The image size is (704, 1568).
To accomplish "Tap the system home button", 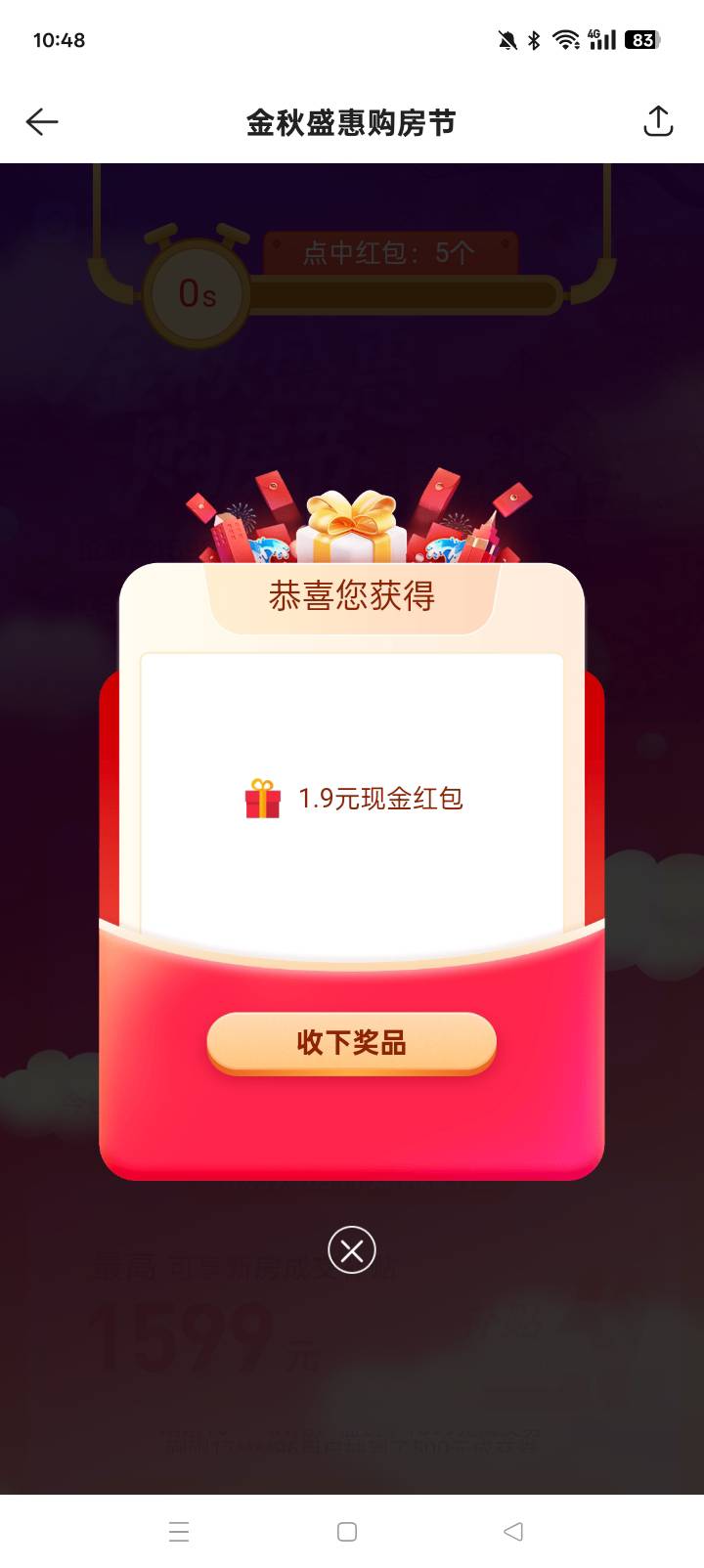I will click(x=347, y=1532).
